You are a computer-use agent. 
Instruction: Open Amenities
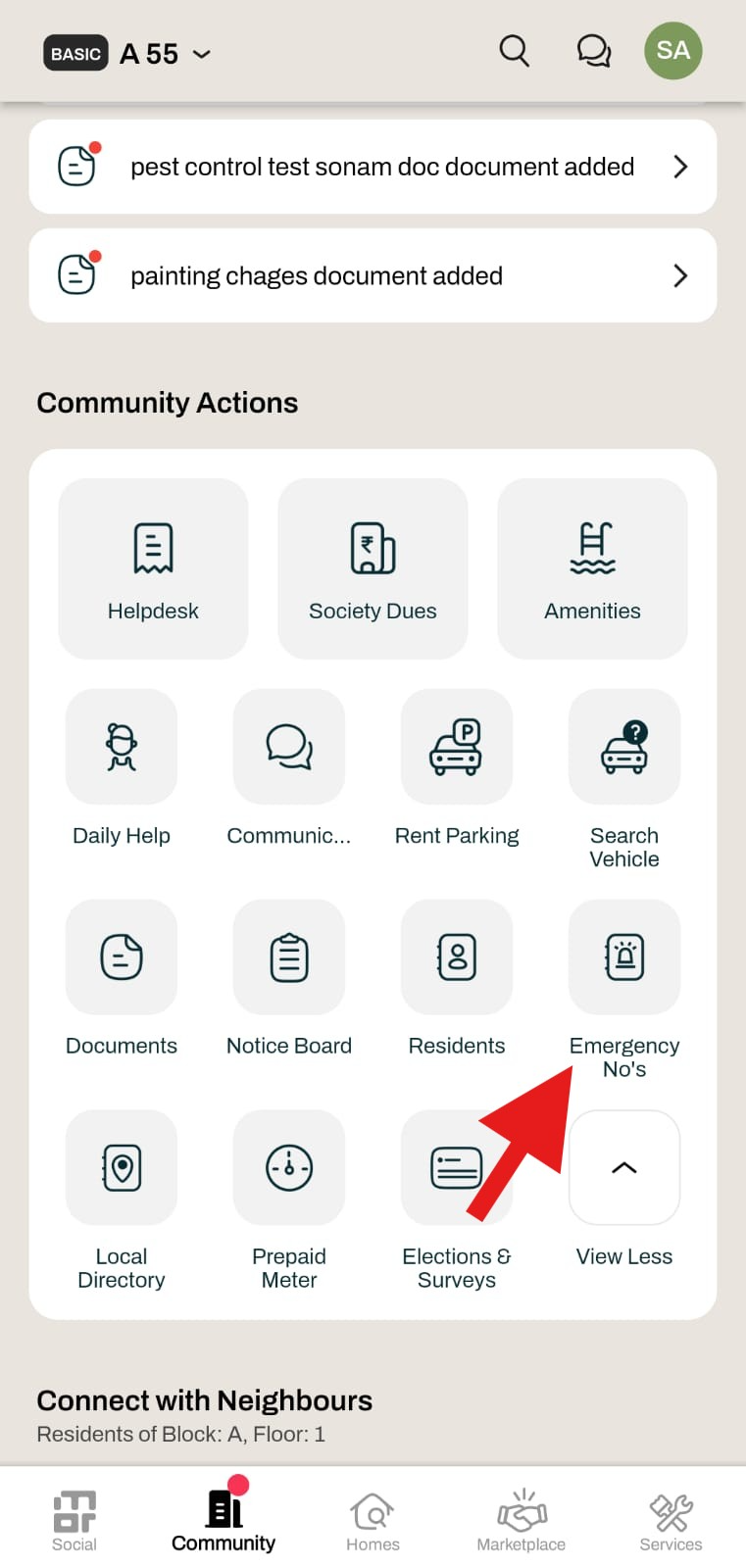click(x=592, y=568)
